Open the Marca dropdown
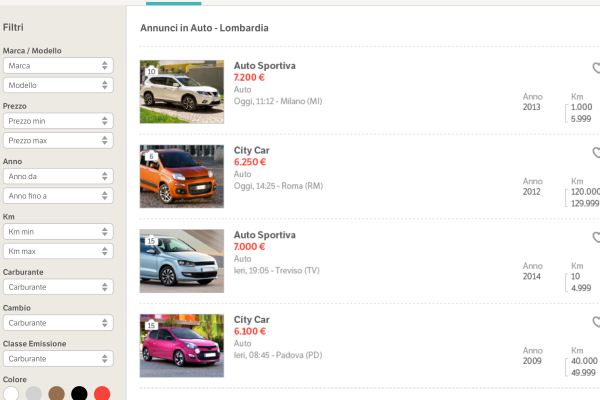The width and height of the screenshot is (600, 400). click(58, 66)
